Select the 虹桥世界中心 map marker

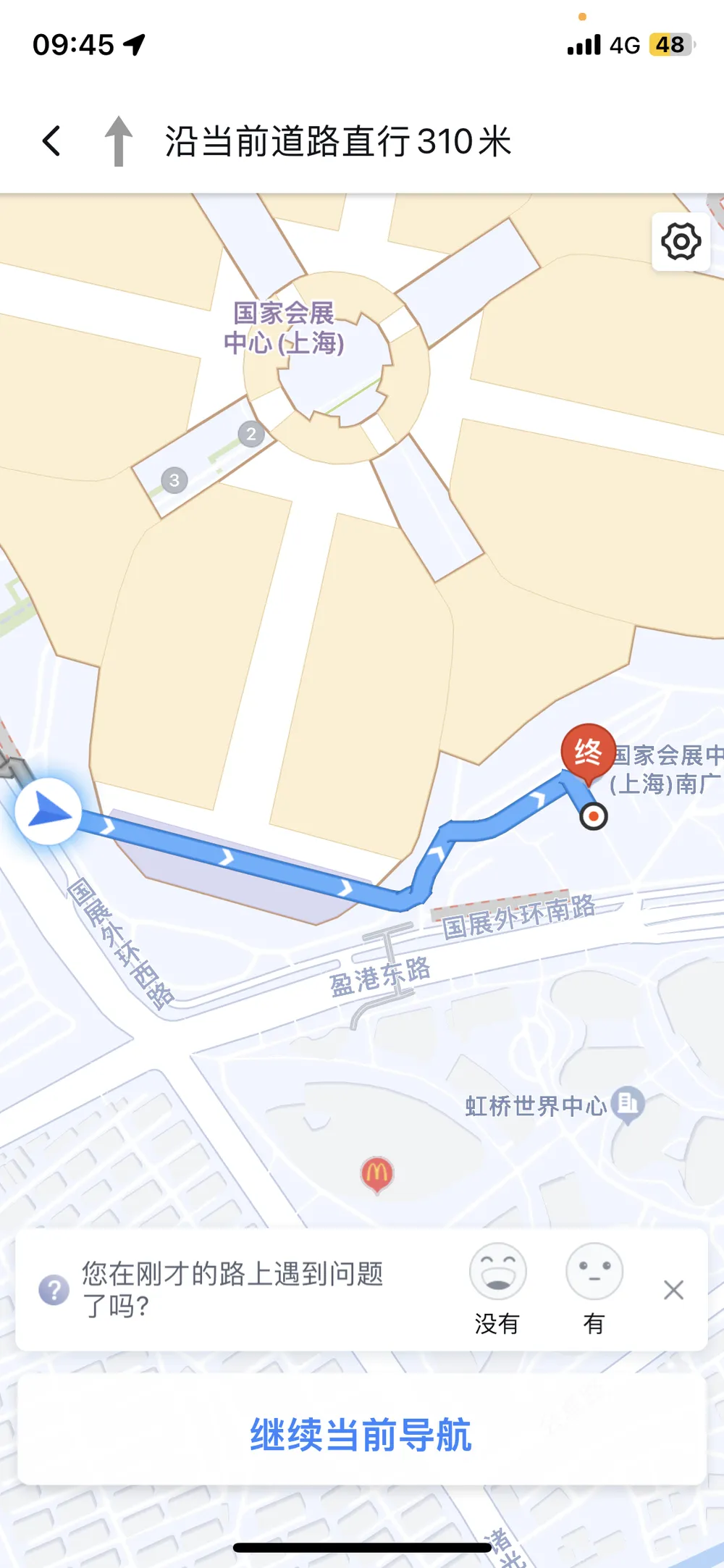pos(627,1104)
